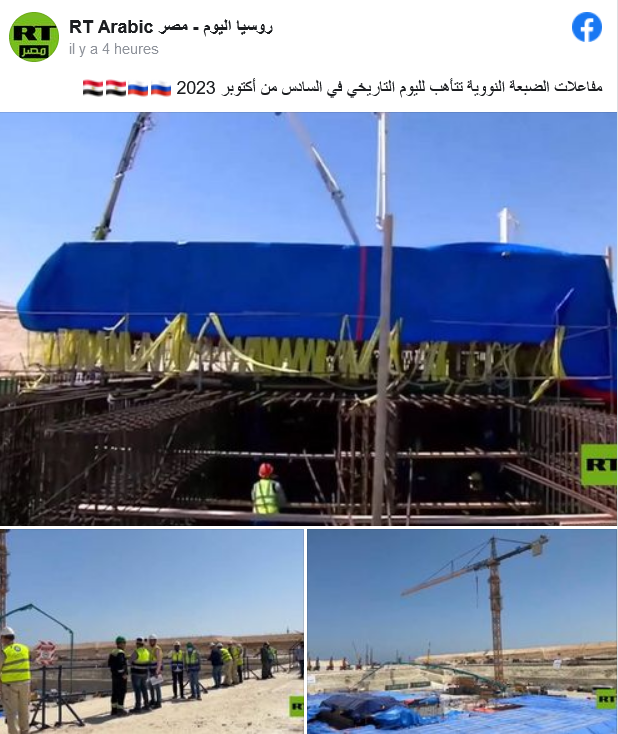618x734 pixels.
Task: Open the post's timestamp link
Action: 114,48
